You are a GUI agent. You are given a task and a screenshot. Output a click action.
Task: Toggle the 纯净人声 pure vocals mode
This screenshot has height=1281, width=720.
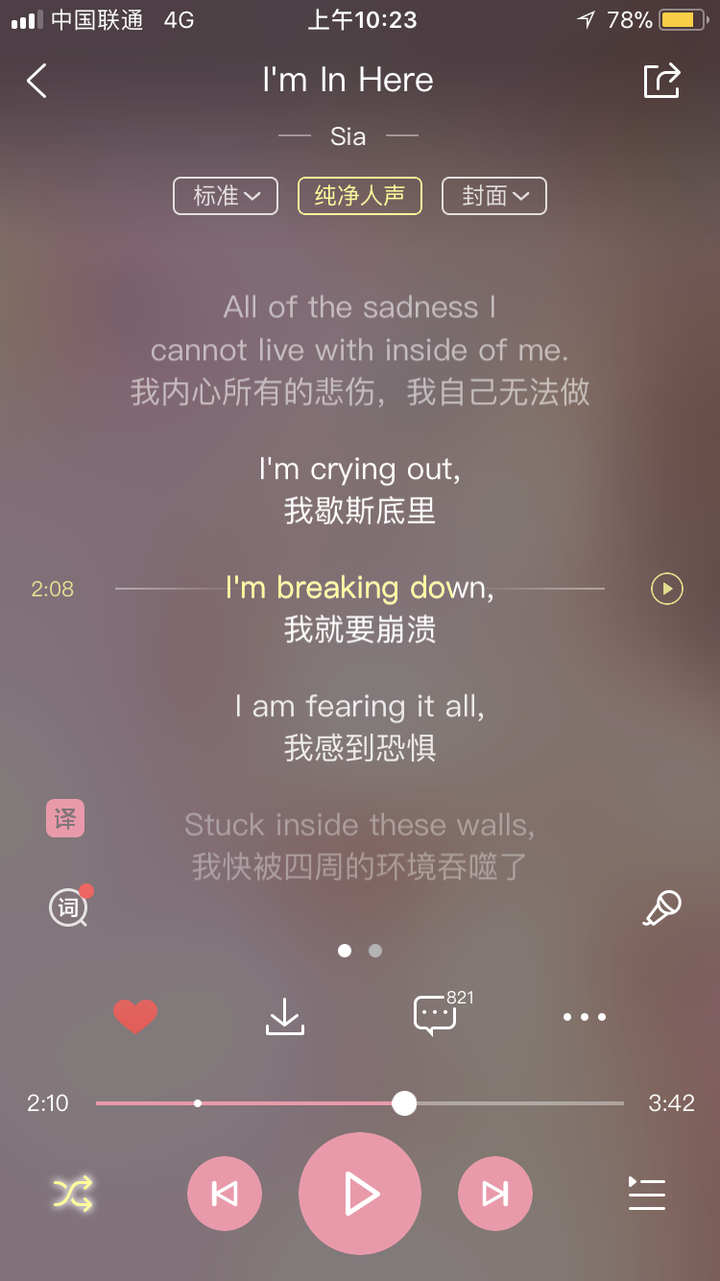point(360,196)
